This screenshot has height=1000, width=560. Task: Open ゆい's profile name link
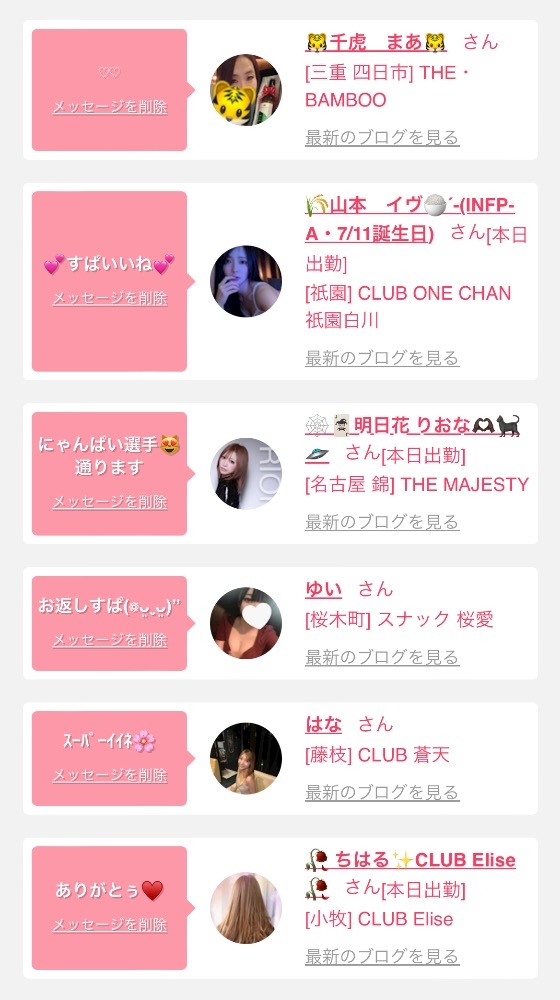323,589
